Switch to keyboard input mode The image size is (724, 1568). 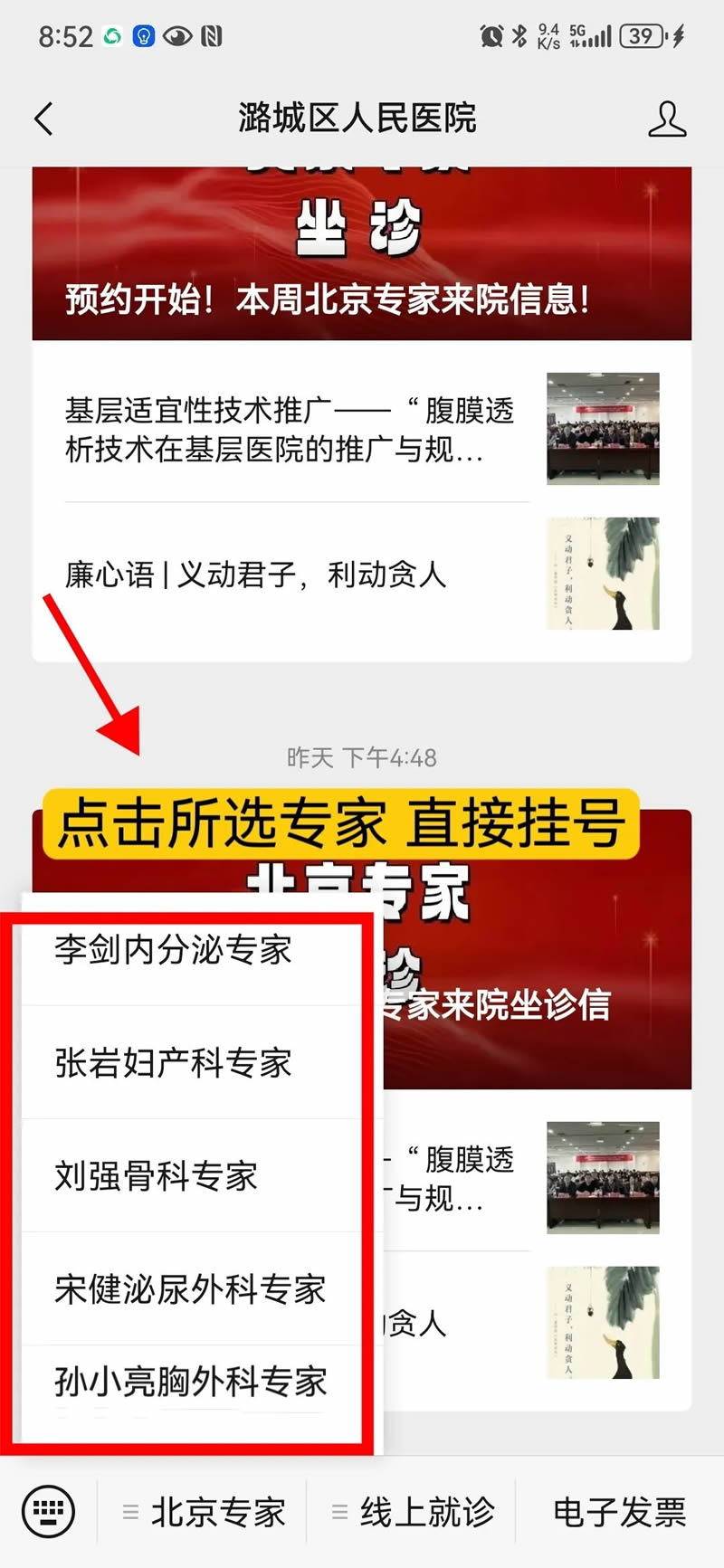coord(48,1511)
